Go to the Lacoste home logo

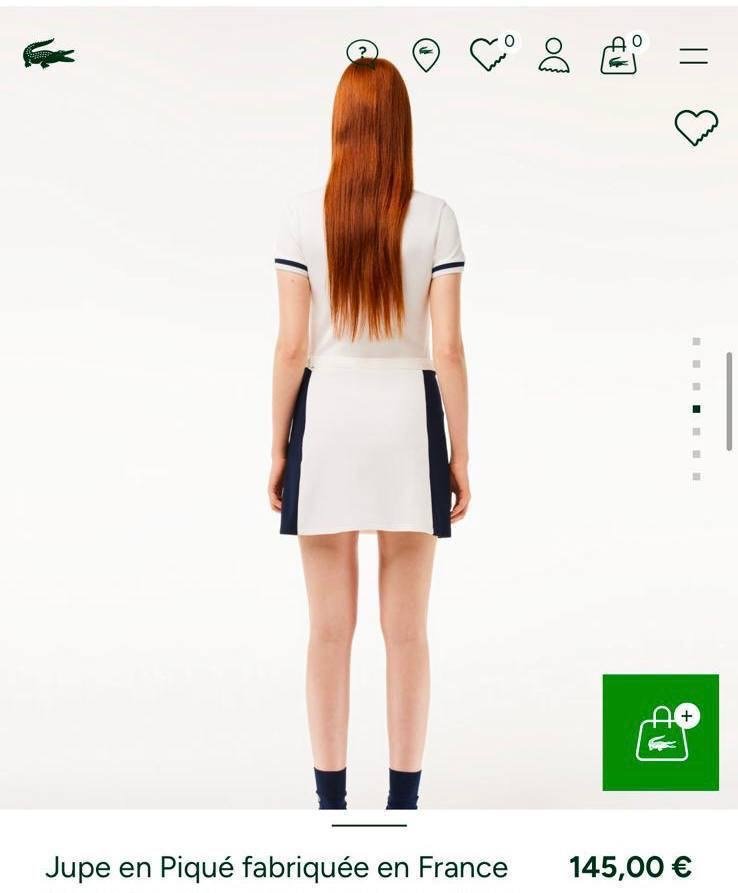coord(48,54)
